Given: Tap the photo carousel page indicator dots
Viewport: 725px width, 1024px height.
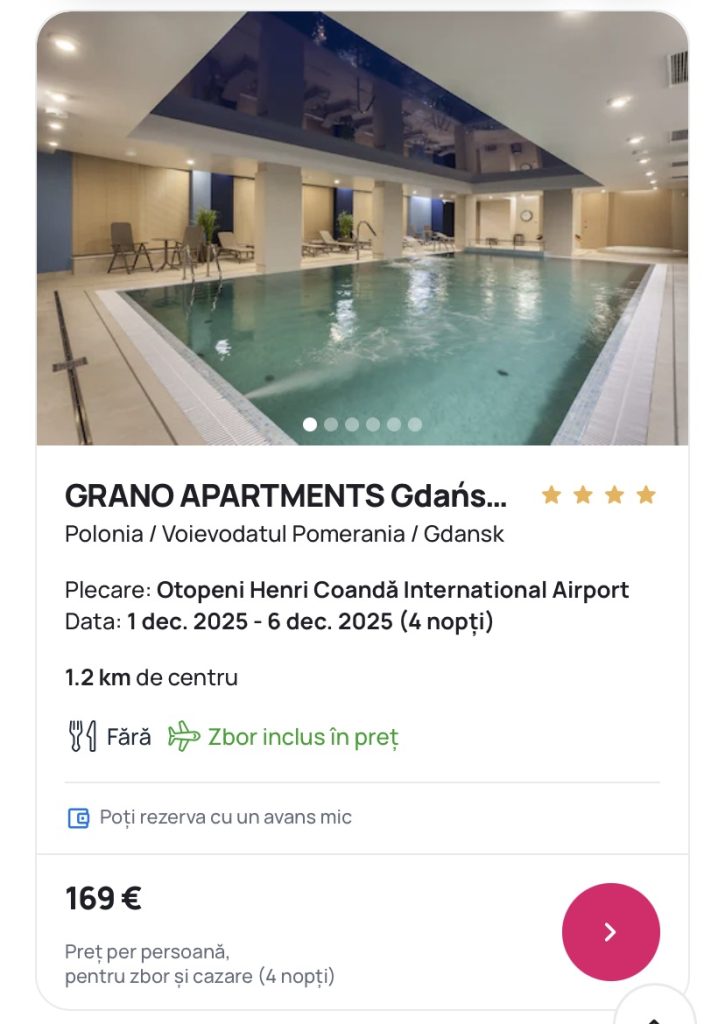Looking at the screenshot, I should tap(362, 424).
